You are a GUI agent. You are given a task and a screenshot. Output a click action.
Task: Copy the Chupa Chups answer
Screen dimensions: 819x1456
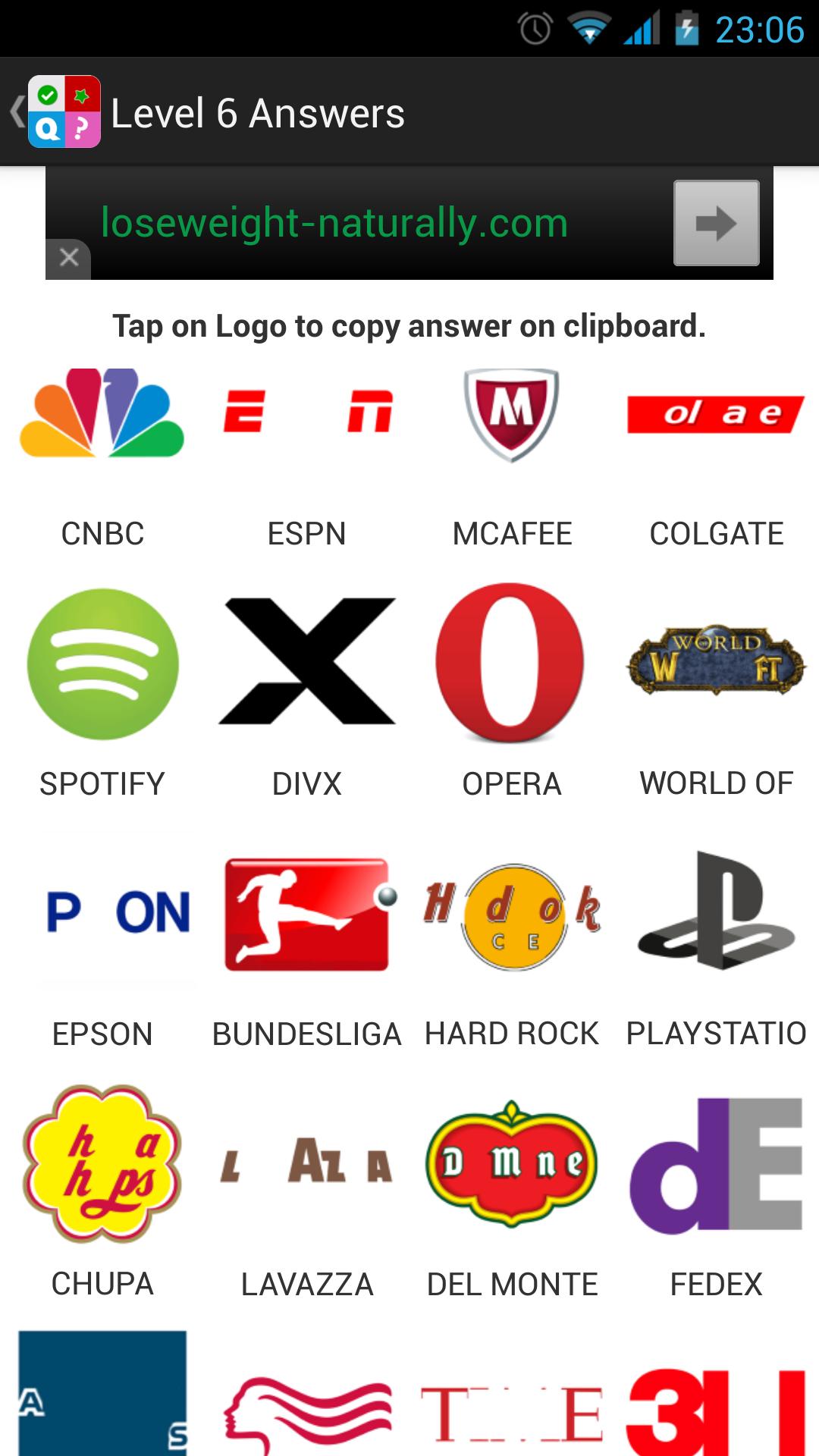(x=102, y=1163)
